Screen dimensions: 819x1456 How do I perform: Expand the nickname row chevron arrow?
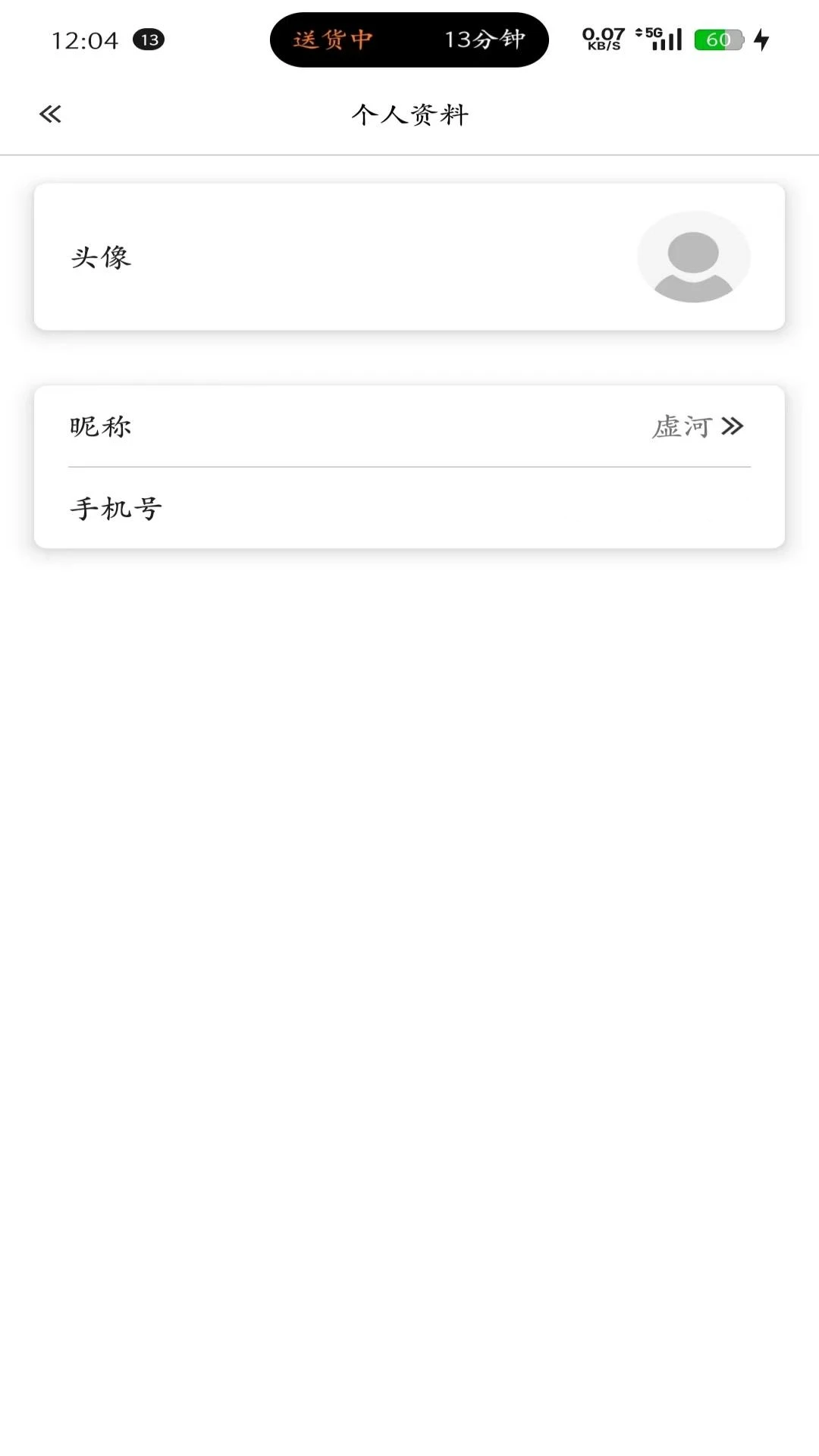(733, 427)
